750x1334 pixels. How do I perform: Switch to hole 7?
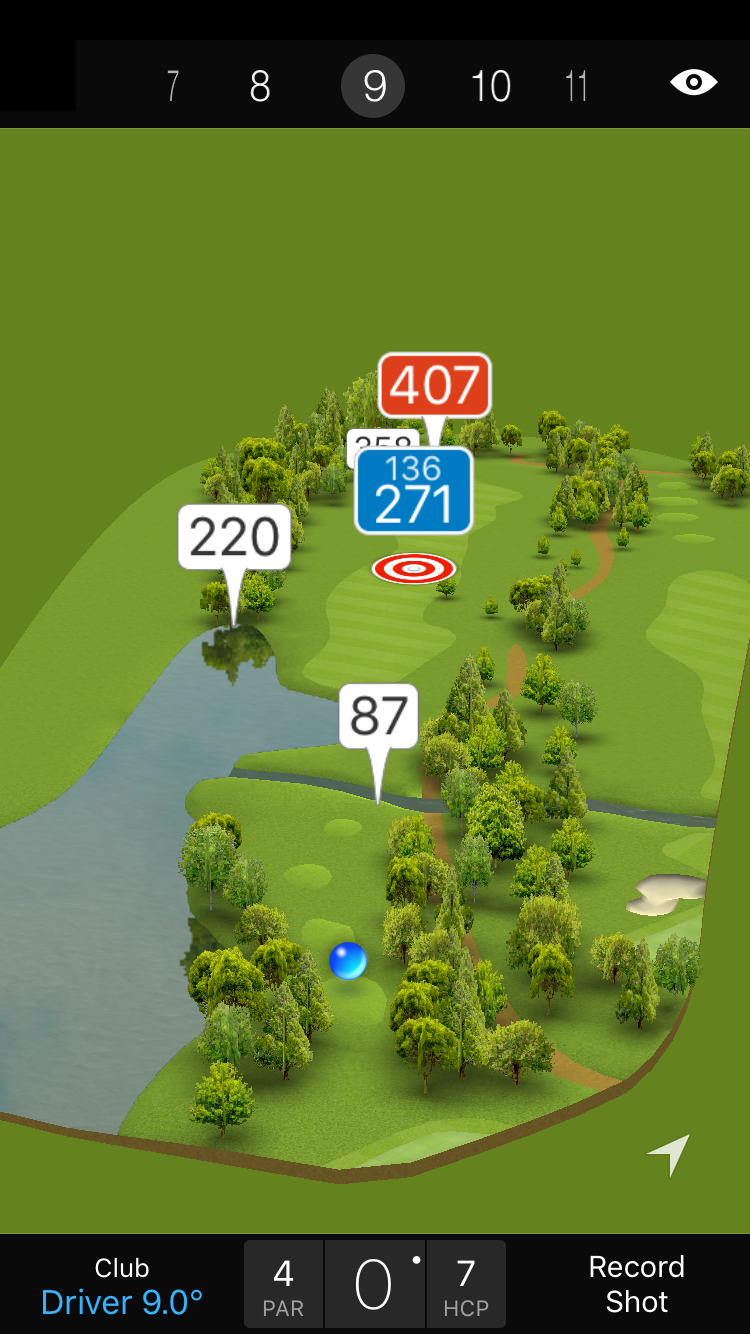tap(173, 87)
